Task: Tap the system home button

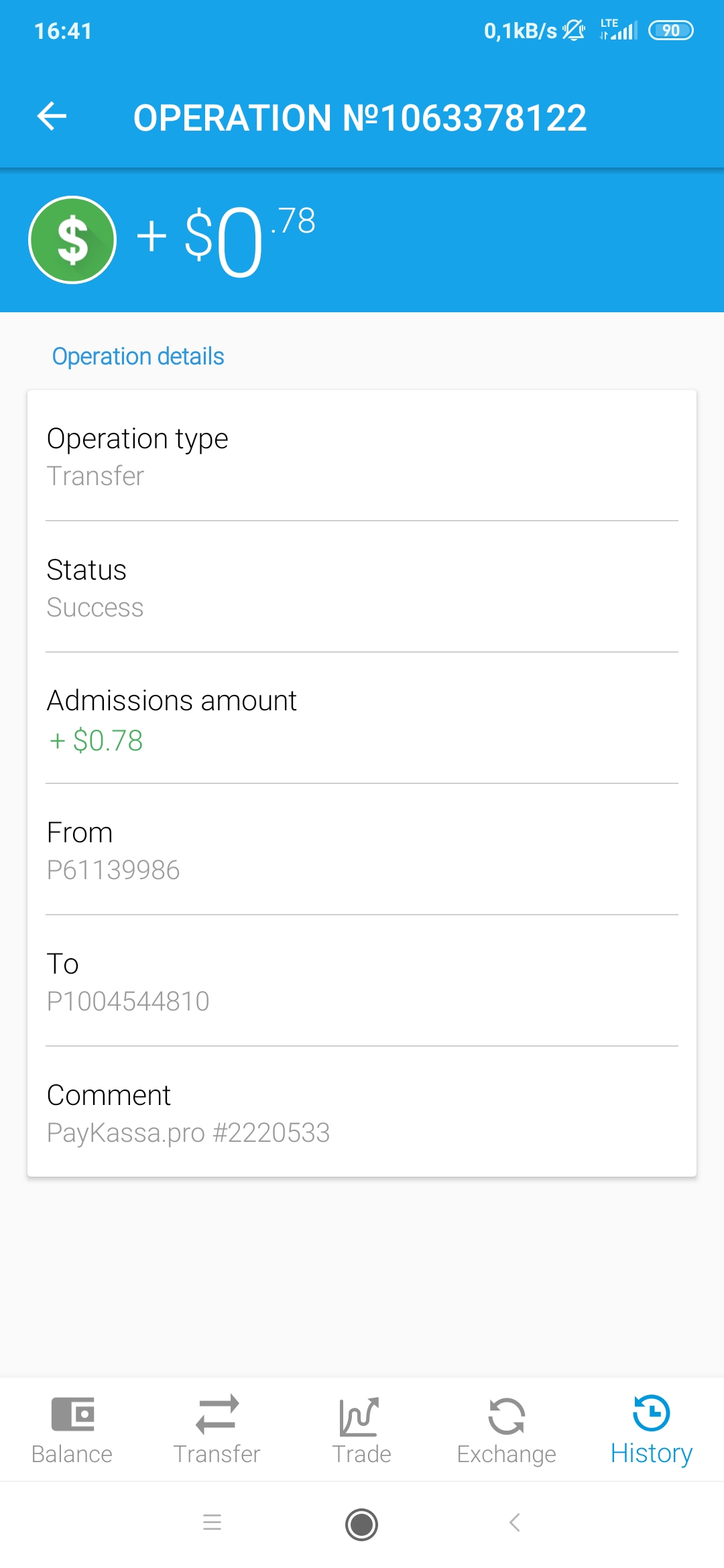Action: (362, 1524)
